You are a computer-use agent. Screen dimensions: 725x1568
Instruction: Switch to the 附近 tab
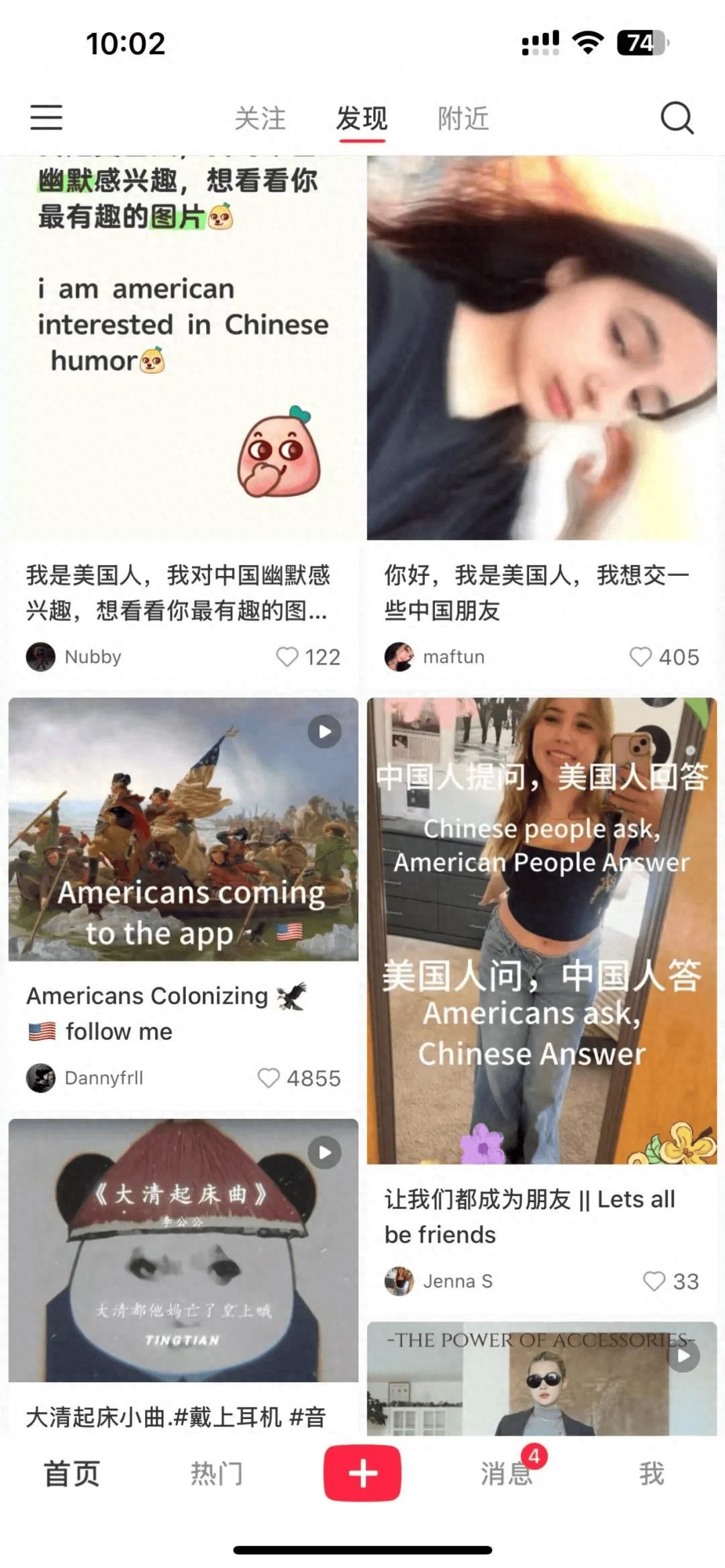coord(463,119)
